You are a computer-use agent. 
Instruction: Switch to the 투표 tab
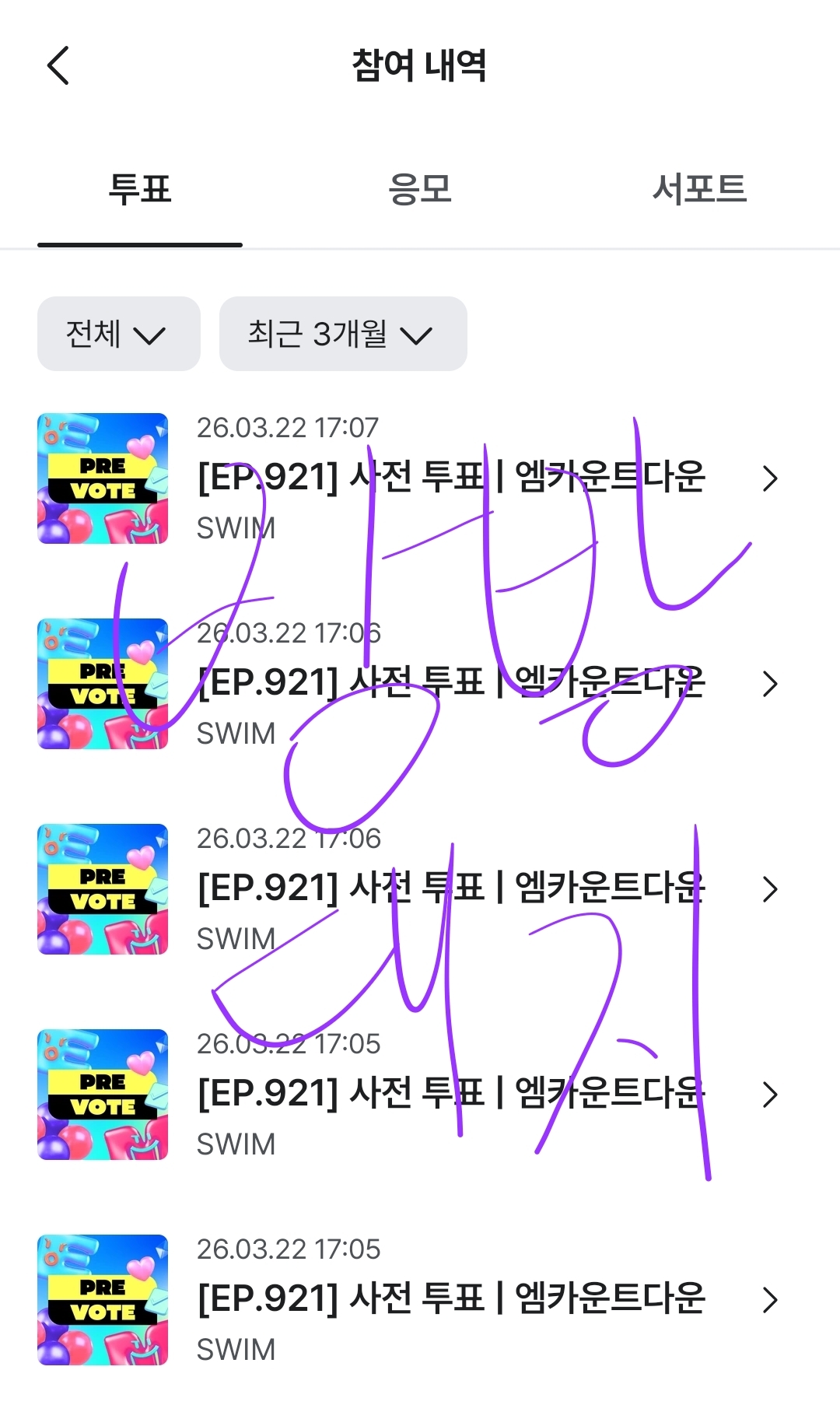pyautogui.click(x=140, y=190)
